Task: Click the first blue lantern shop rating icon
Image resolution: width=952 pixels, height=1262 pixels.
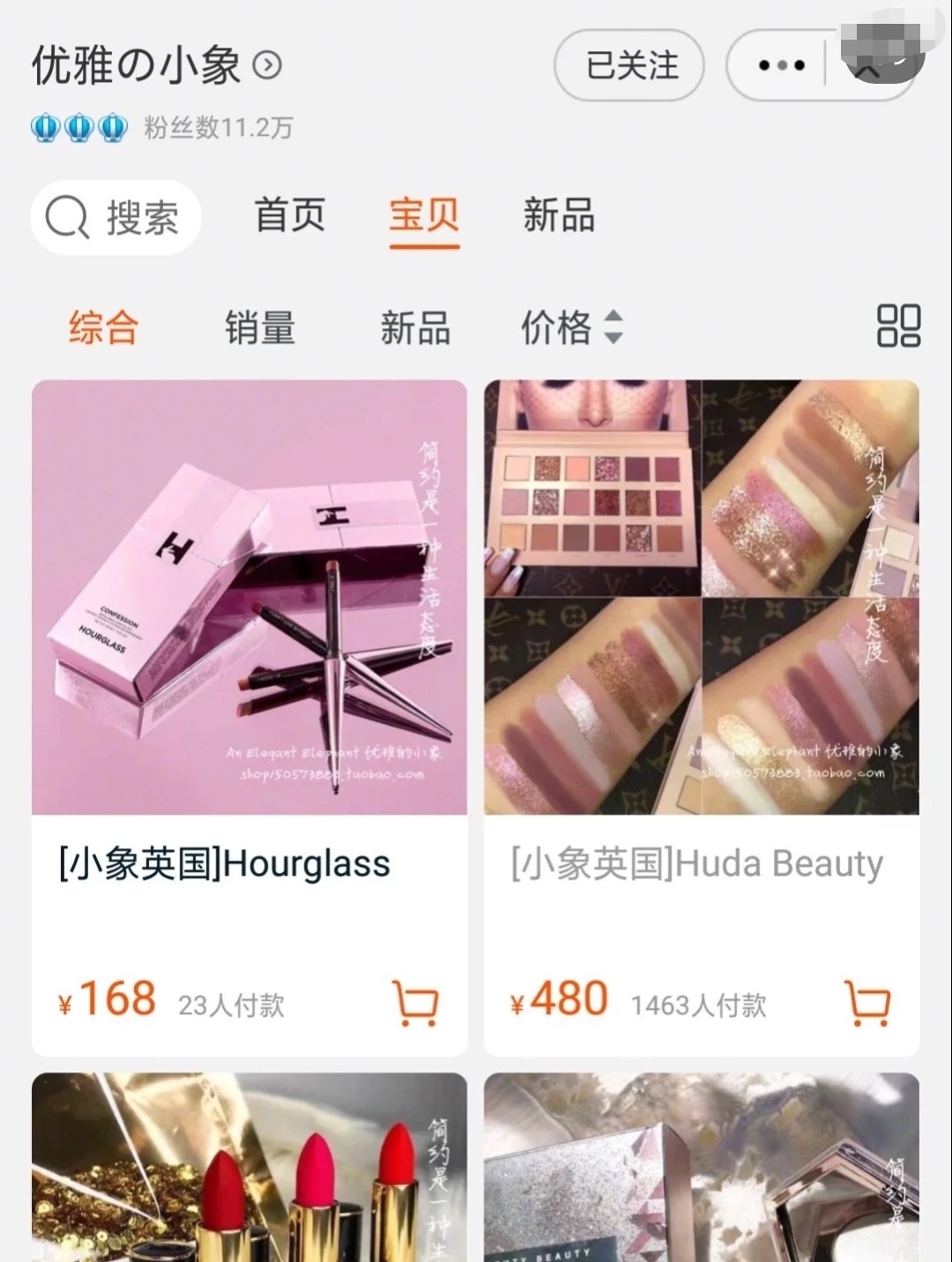Action: 46,128
